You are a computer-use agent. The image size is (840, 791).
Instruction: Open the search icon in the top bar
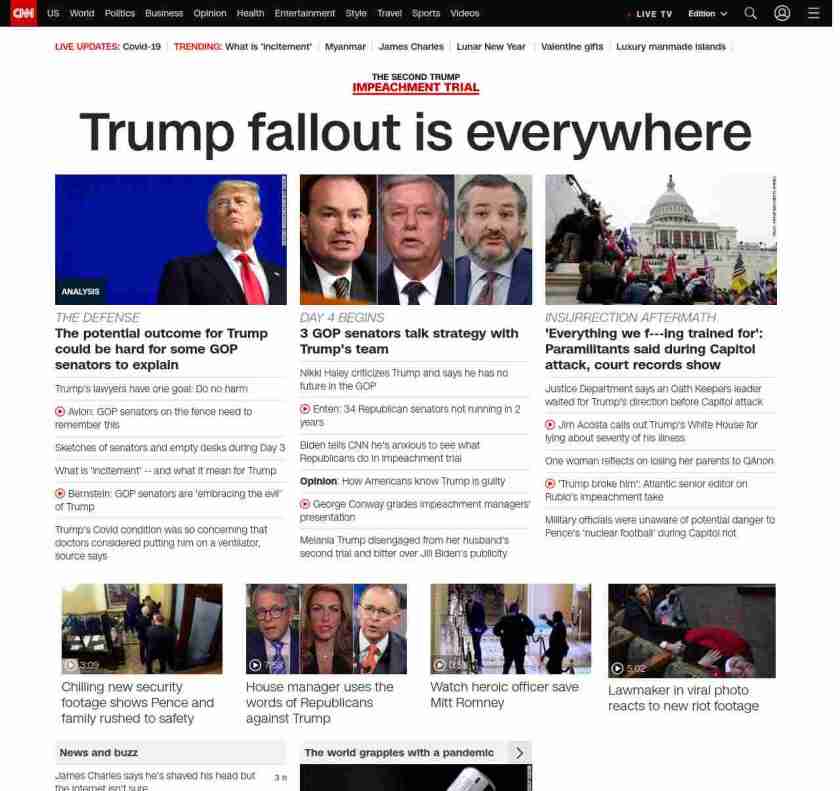tap(750, 13)
